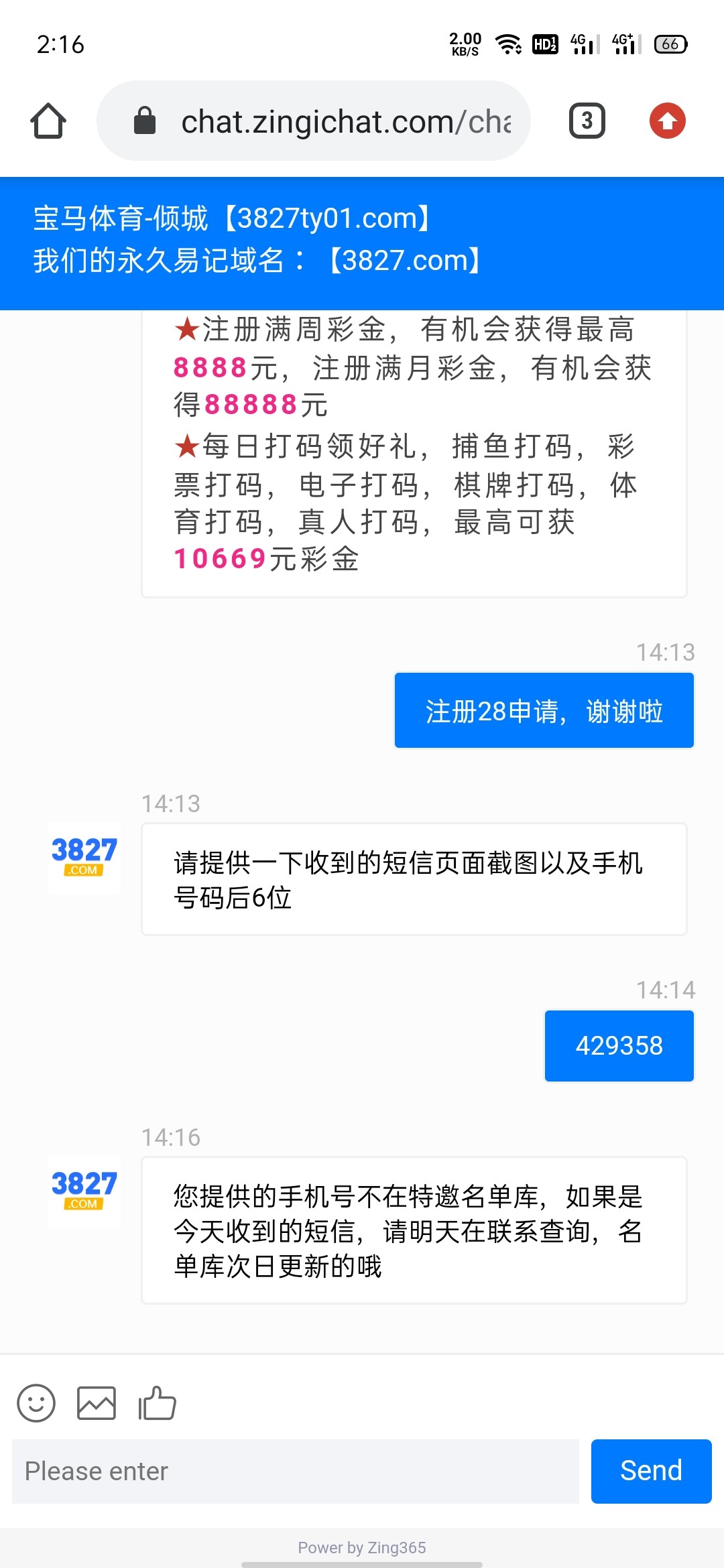This screenshot has width=724, height=1568.
Task: Select the promotional message mentioning 8888元
Action: tap(414, 449)
